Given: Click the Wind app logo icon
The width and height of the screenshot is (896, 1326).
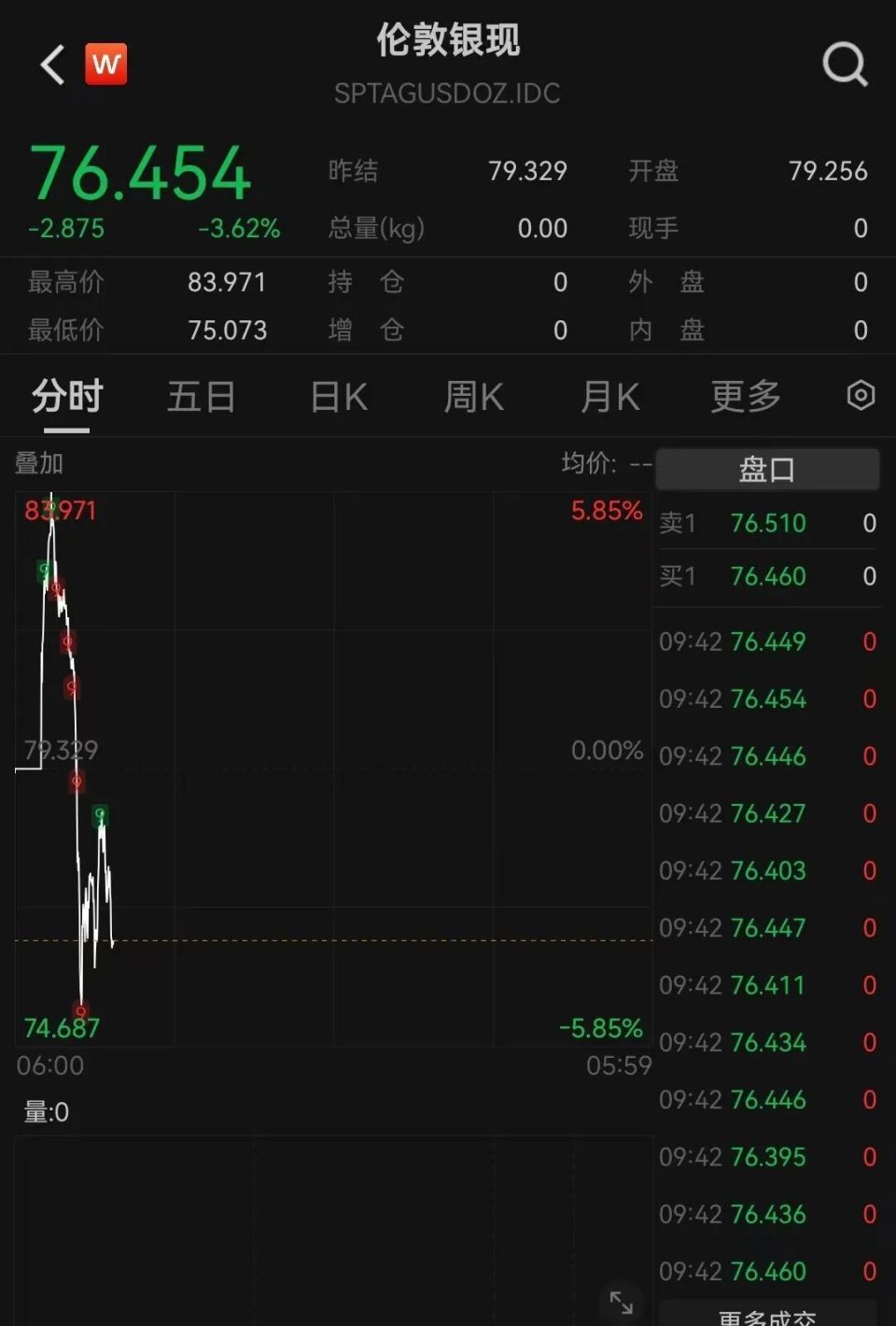Looking at the screenshot, I should pos(105,63).
